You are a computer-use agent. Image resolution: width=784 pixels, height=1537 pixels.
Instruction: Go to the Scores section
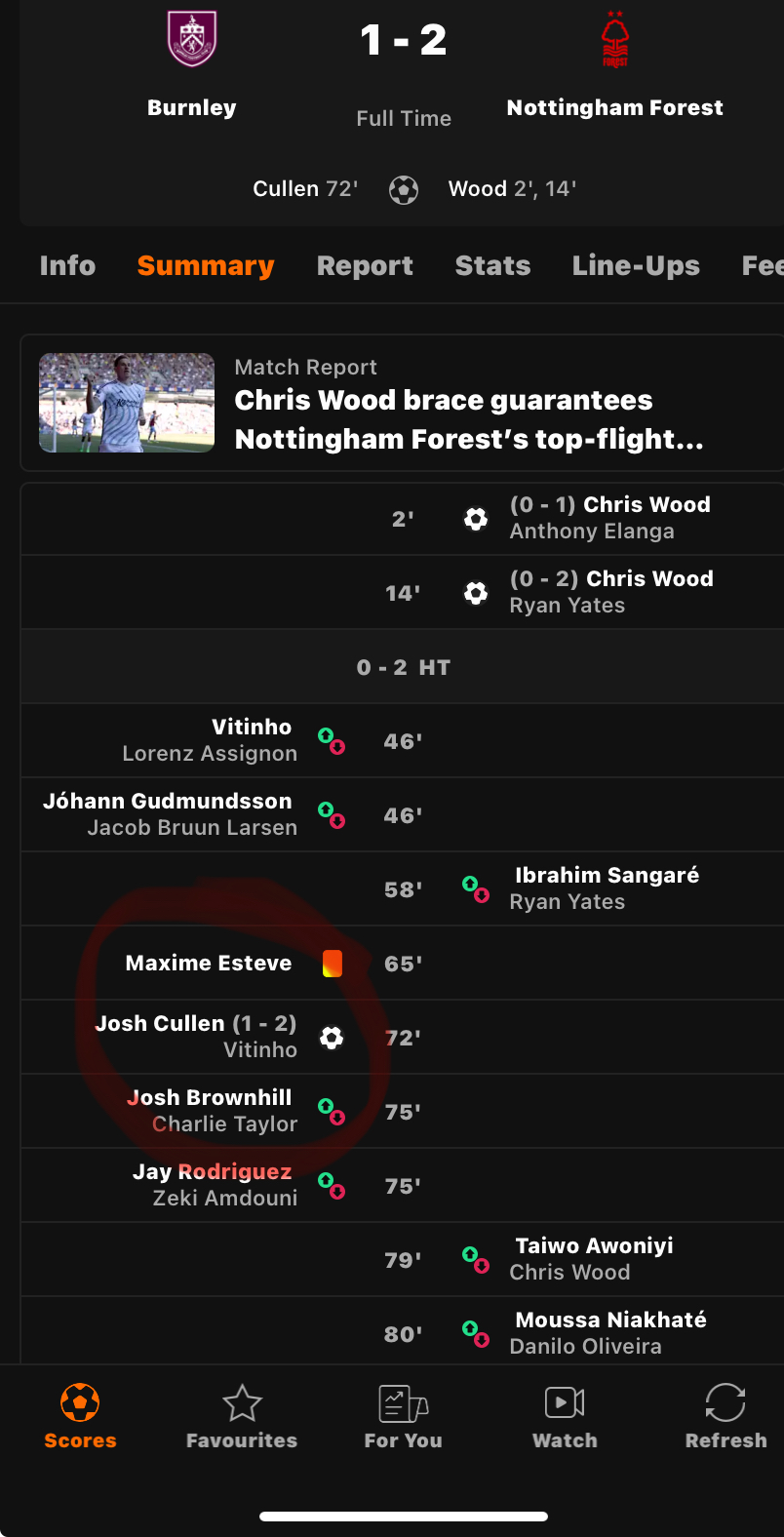(80, 1416)
